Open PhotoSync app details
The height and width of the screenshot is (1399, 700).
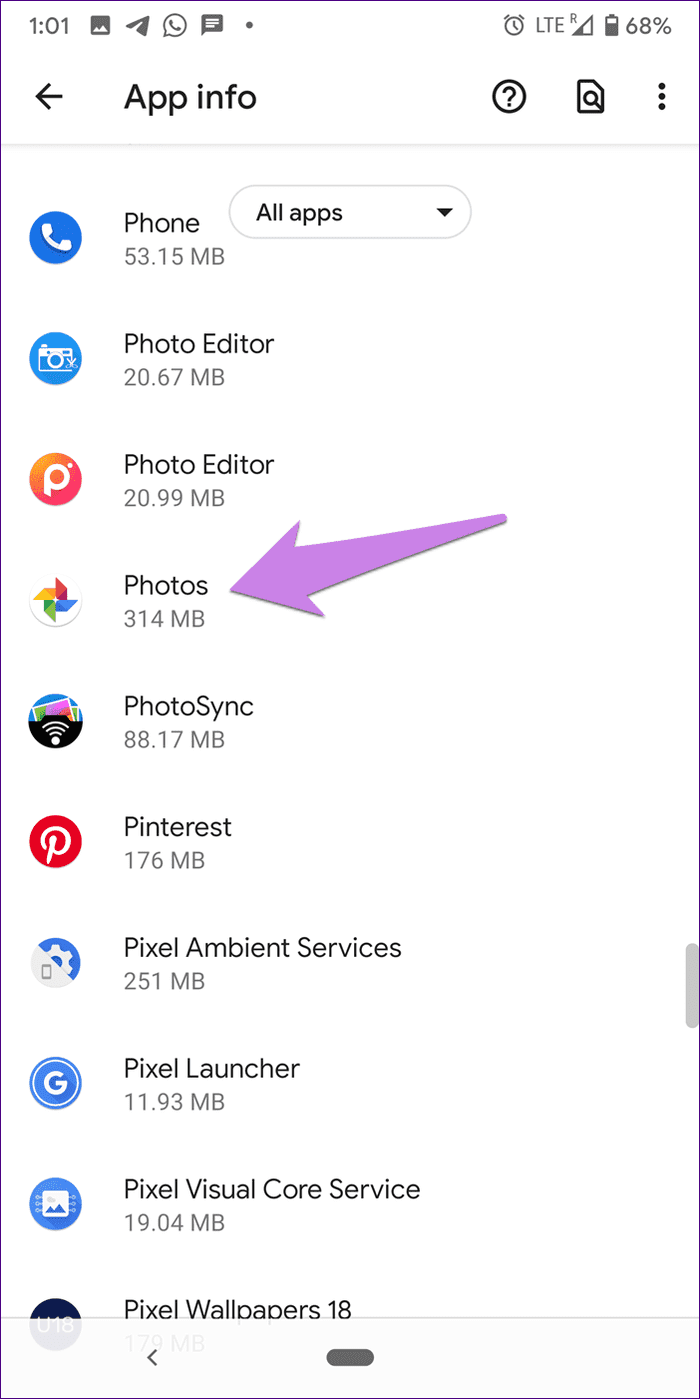188,722
